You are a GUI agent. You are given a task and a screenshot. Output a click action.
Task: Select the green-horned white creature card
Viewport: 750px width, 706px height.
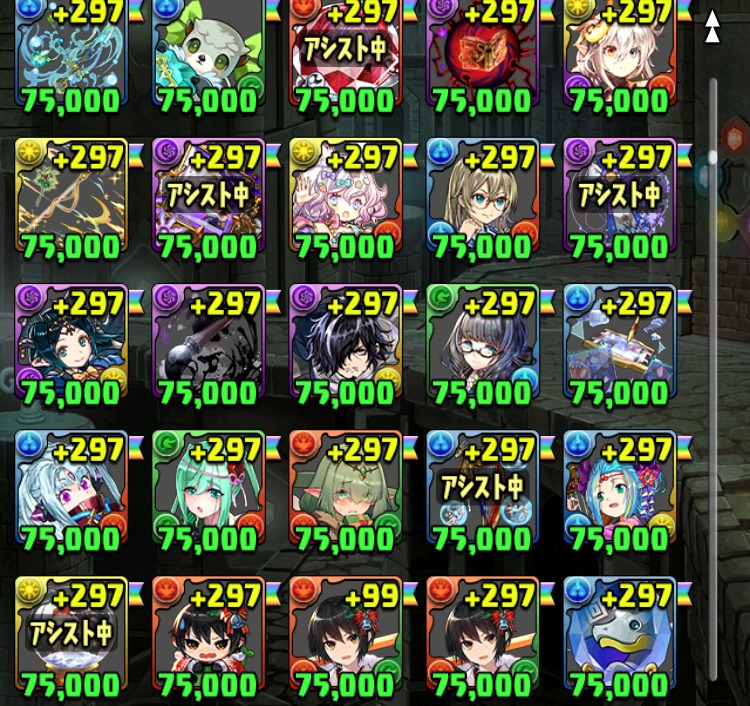208,56
